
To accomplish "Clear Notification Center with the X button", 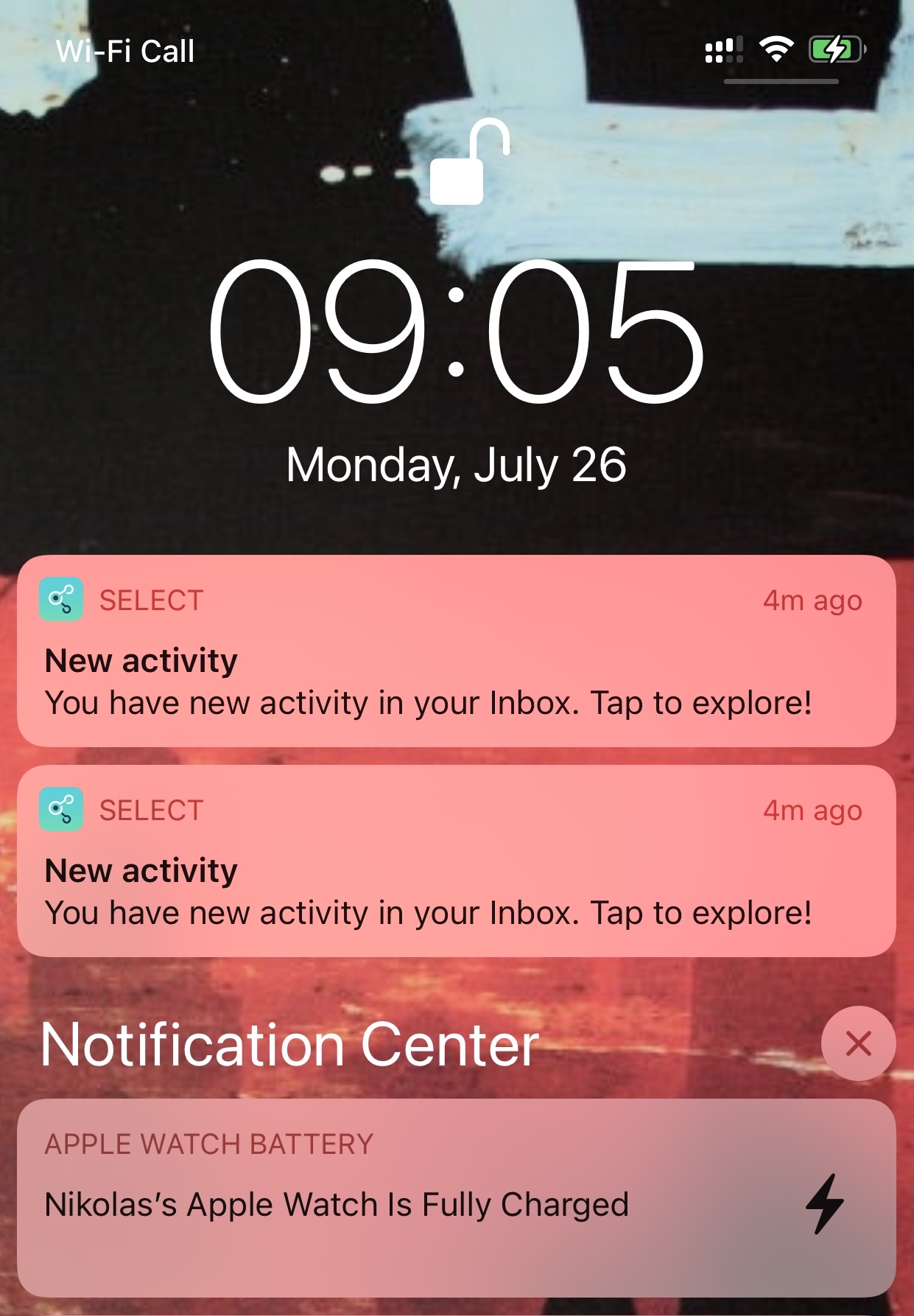I will tap(858, 1043).
